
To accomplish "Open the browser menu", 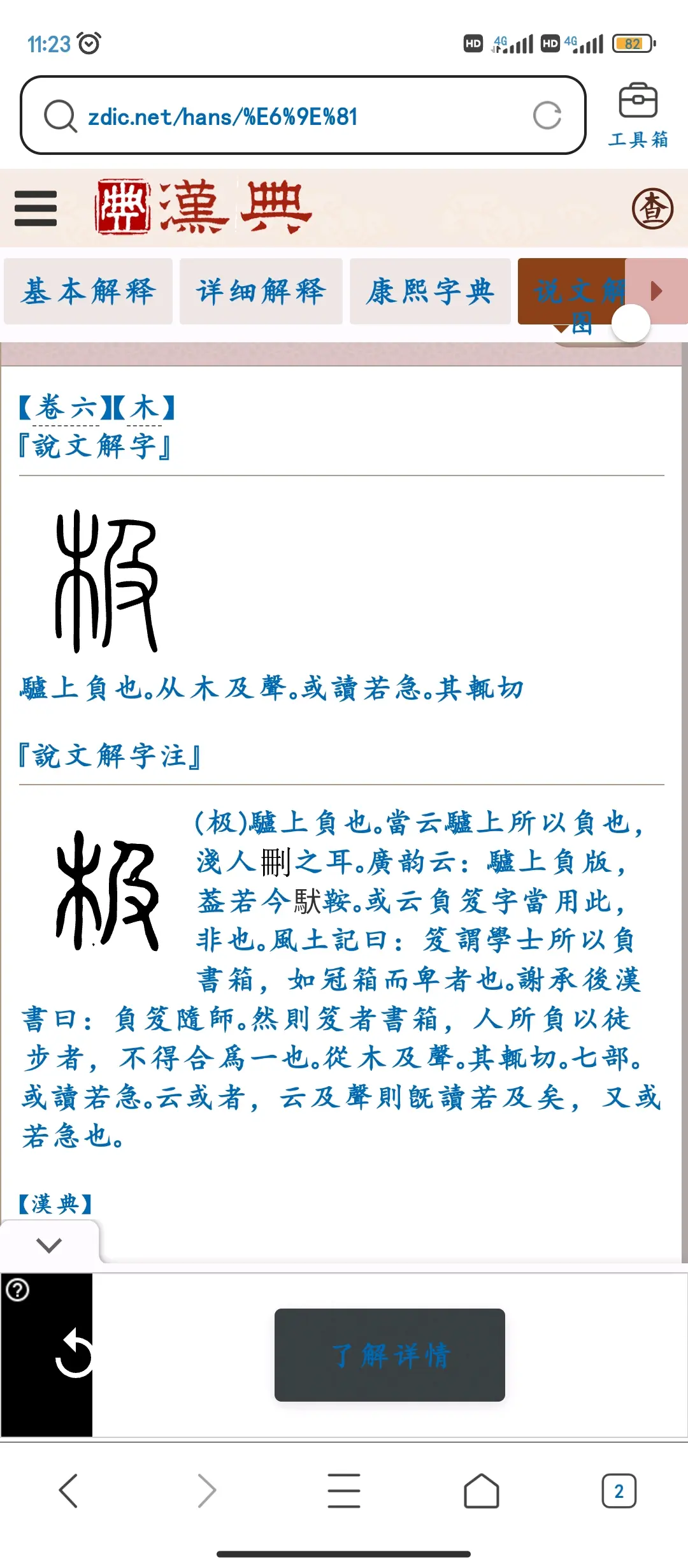I will click(x=344, y=1490).
